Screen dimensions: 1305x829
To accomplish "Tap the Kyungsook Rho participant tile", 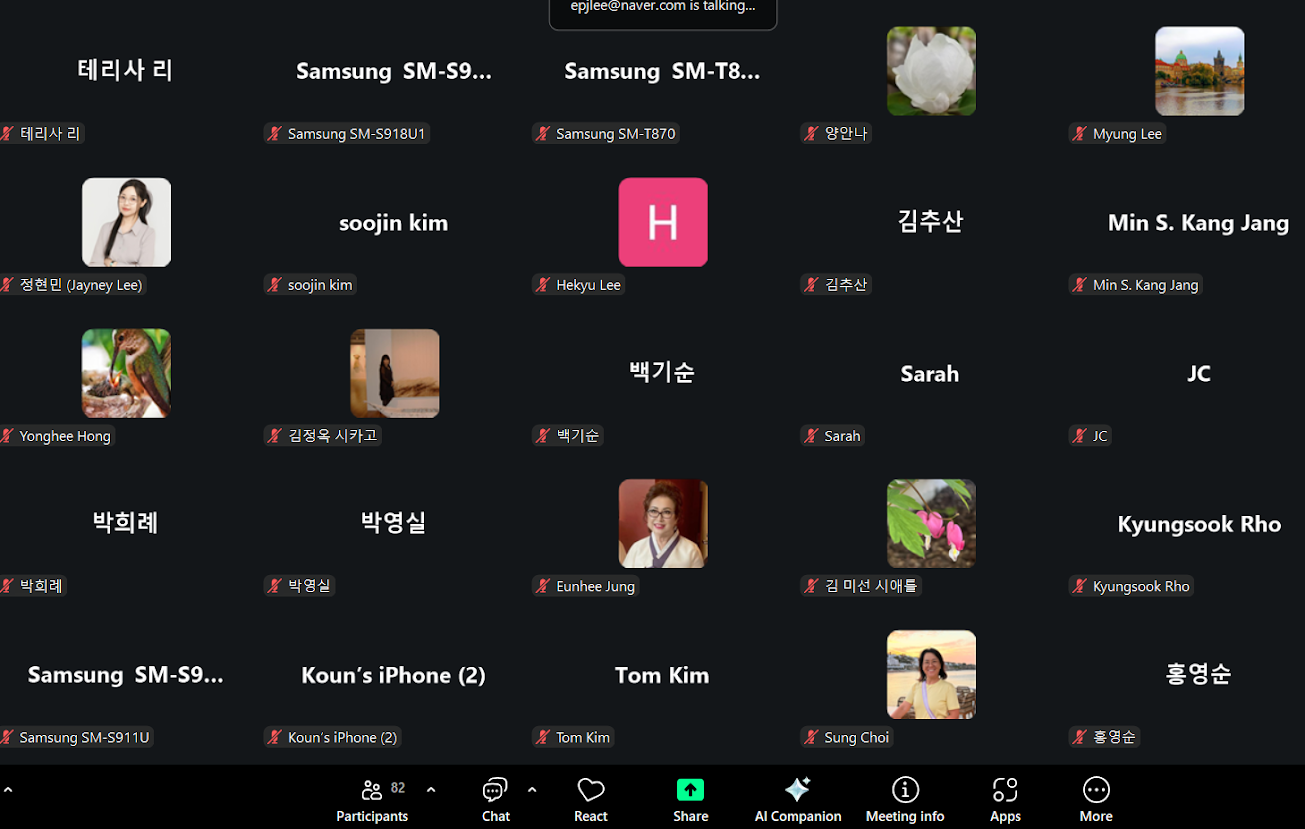I will 1198,525.
